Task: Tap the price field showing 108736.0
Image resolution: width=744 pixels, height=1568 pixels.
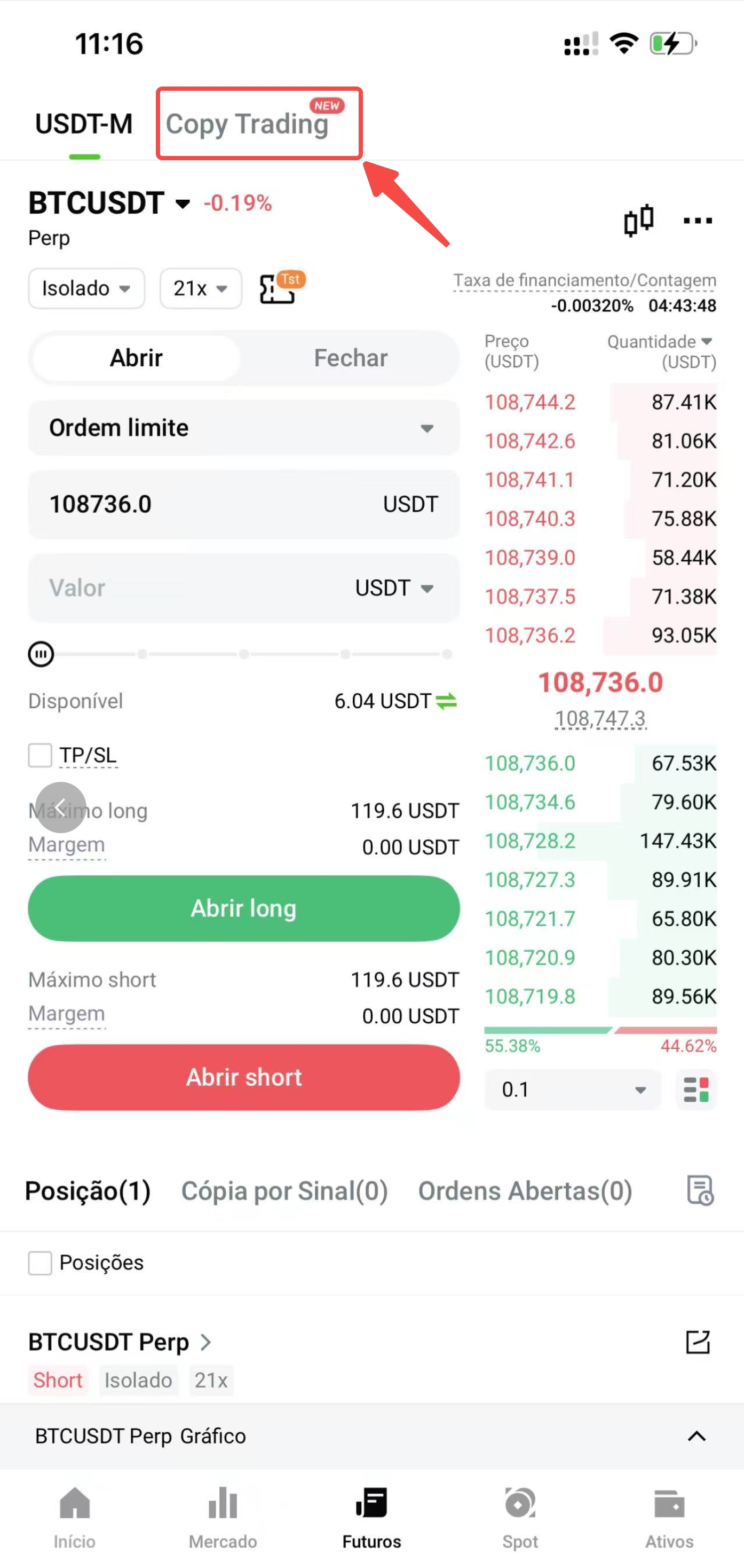Action: tap(243, 504)
